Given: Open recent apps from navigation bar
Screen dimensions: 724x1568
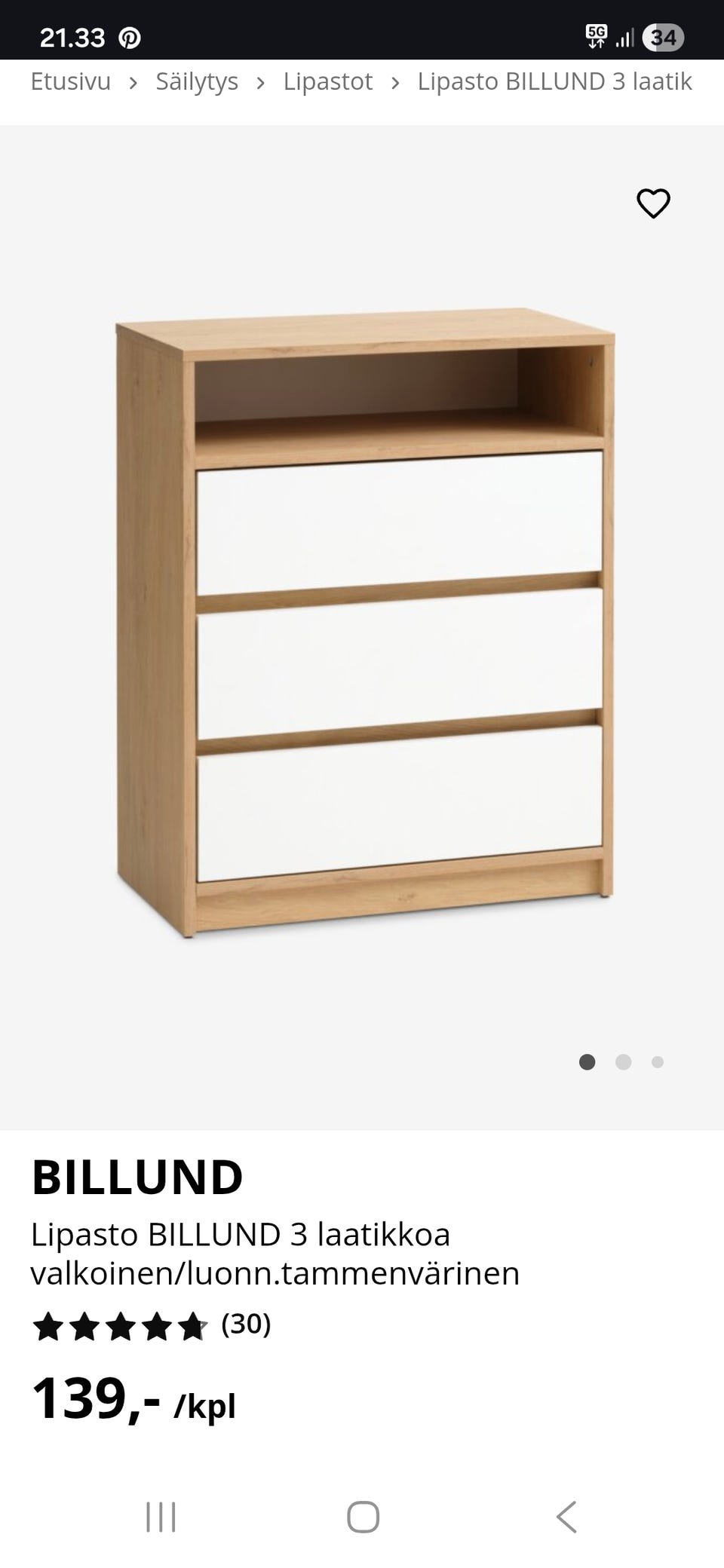Looking at the screenshot, I should [161, 1517].
